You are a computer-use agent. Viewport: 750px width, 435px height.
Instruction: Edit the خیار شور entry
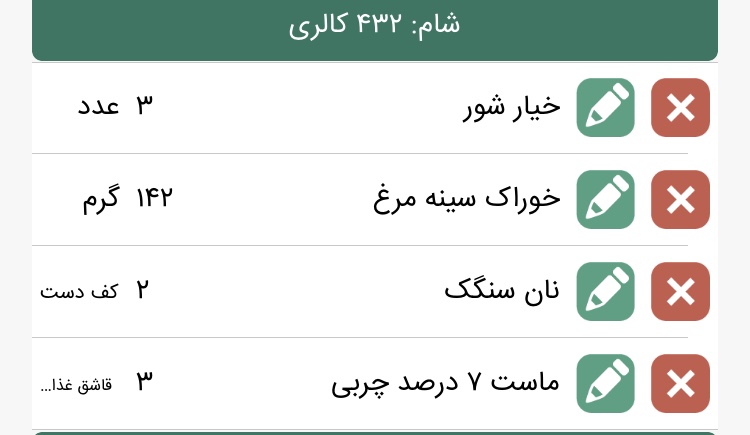click(606, 107)
